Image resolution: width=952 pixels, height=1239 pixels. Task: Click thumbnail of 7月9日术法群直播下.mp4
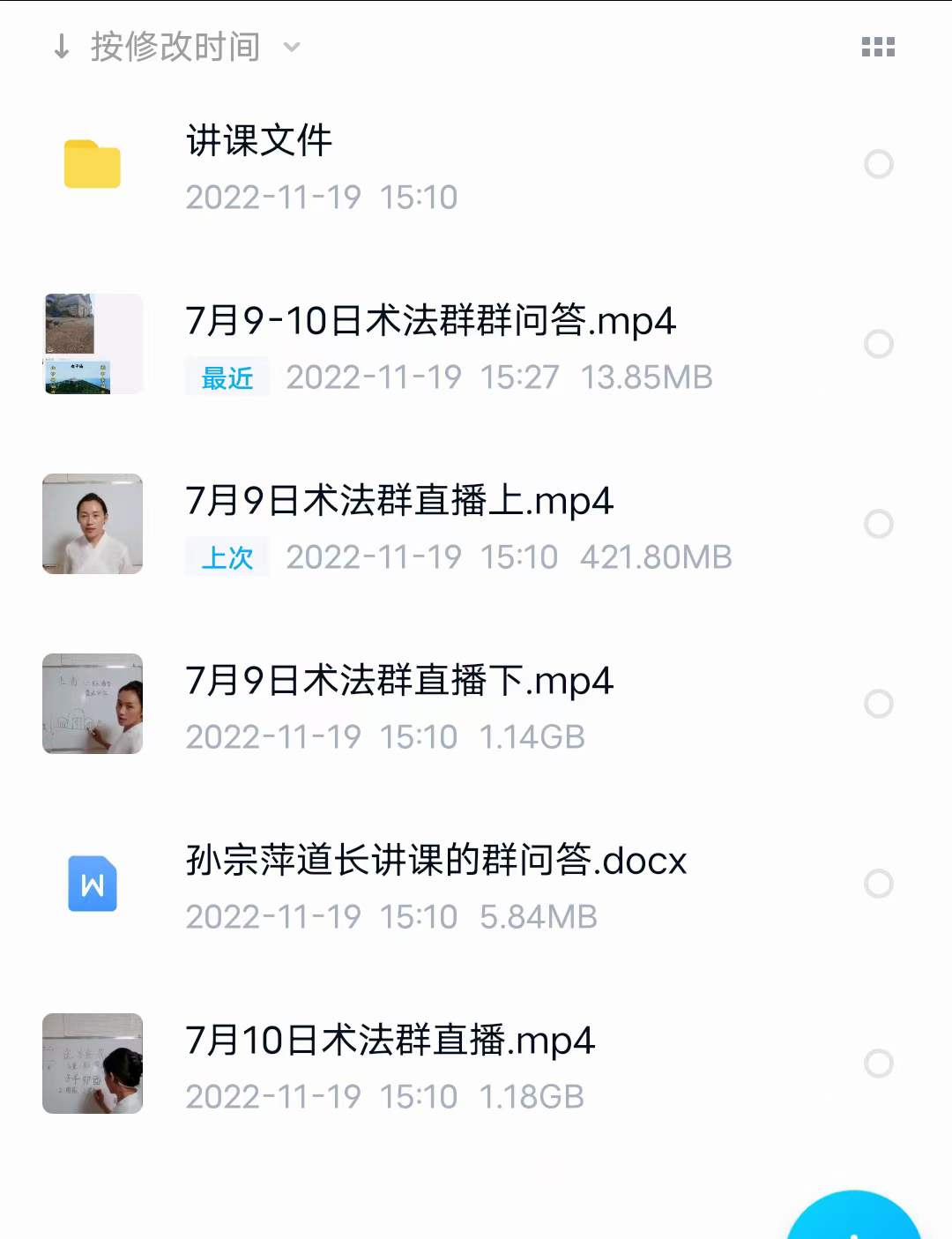tap(92, 704)
